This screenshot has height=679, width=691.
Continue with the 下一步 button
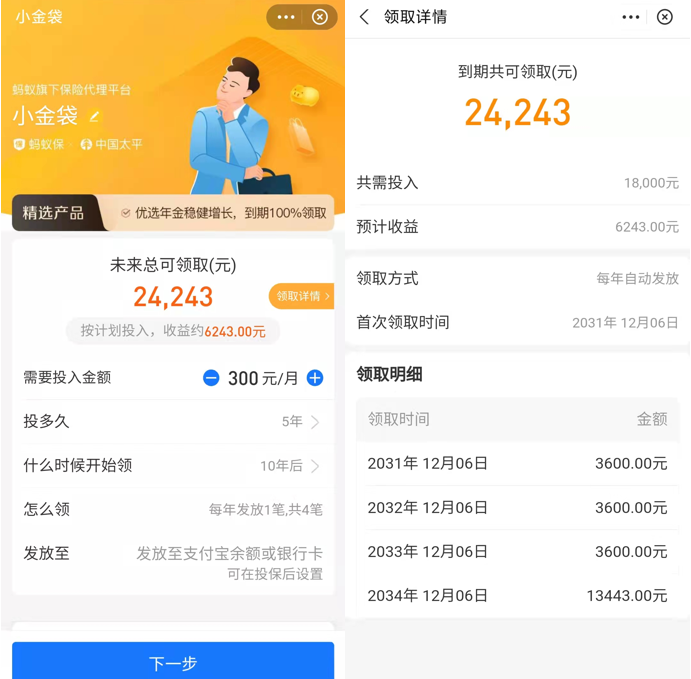click(x=173, y=663)
